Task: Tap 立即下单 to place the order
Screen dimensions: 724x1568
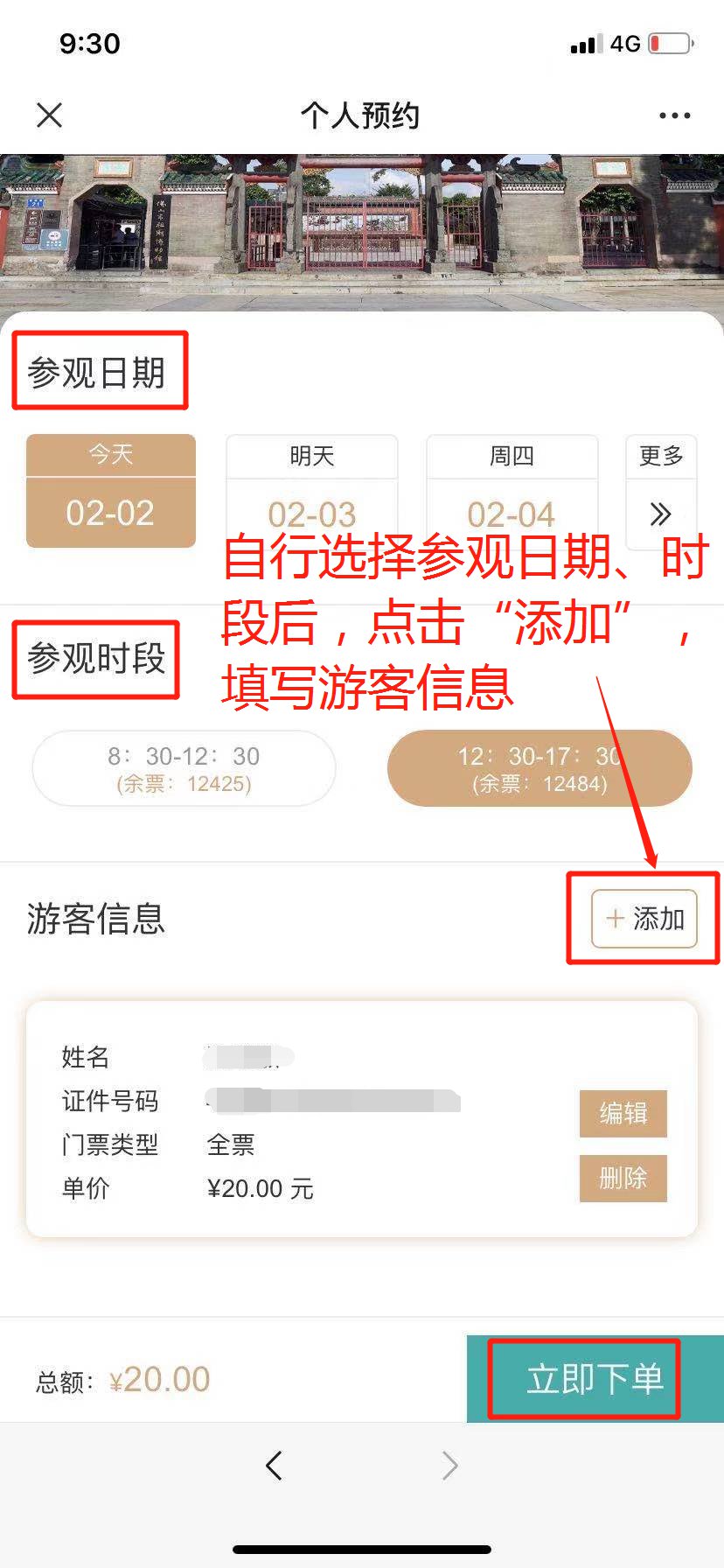Action: pos(595,1379)
